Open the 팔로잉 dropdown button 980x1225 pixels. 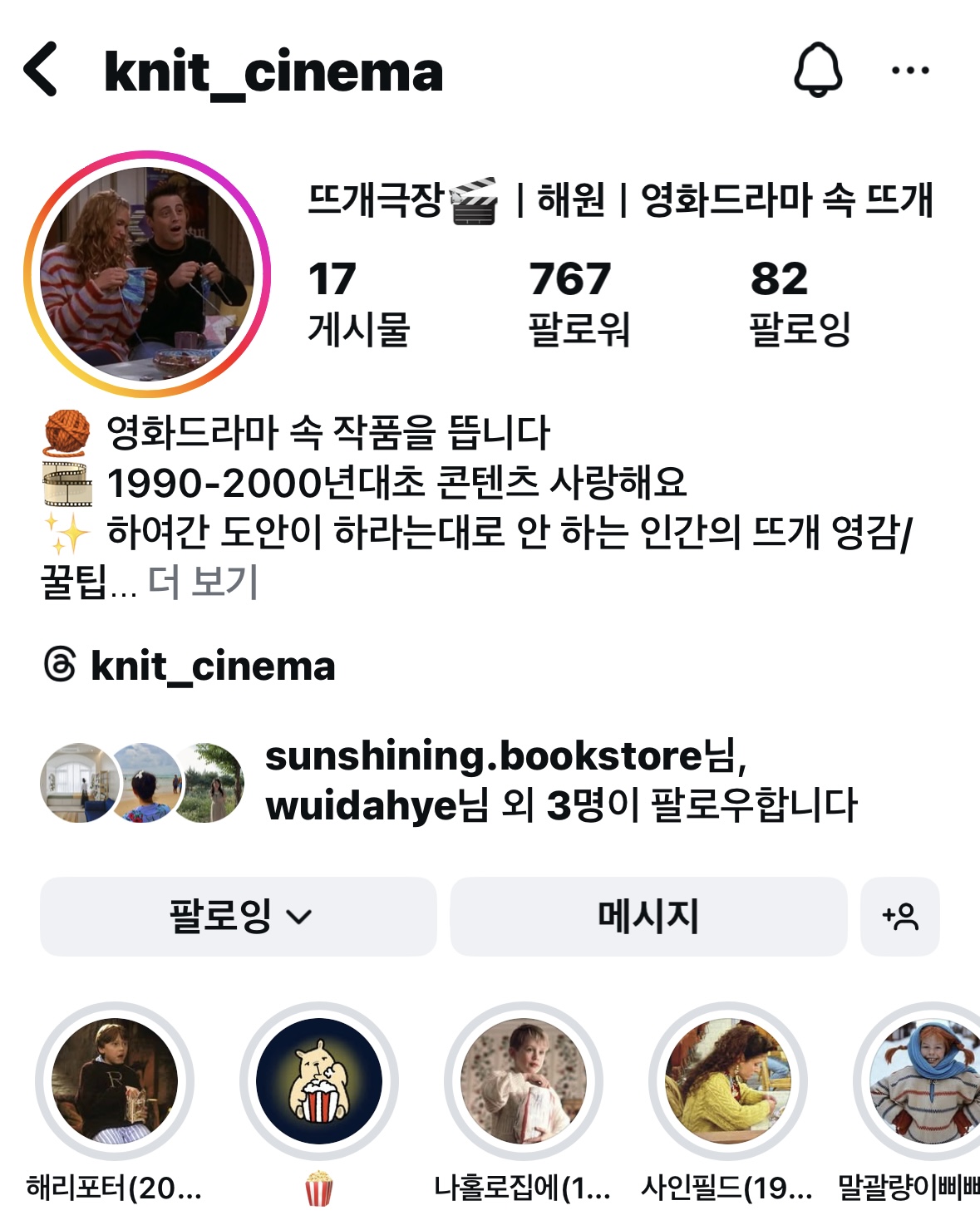click(239, 916)
